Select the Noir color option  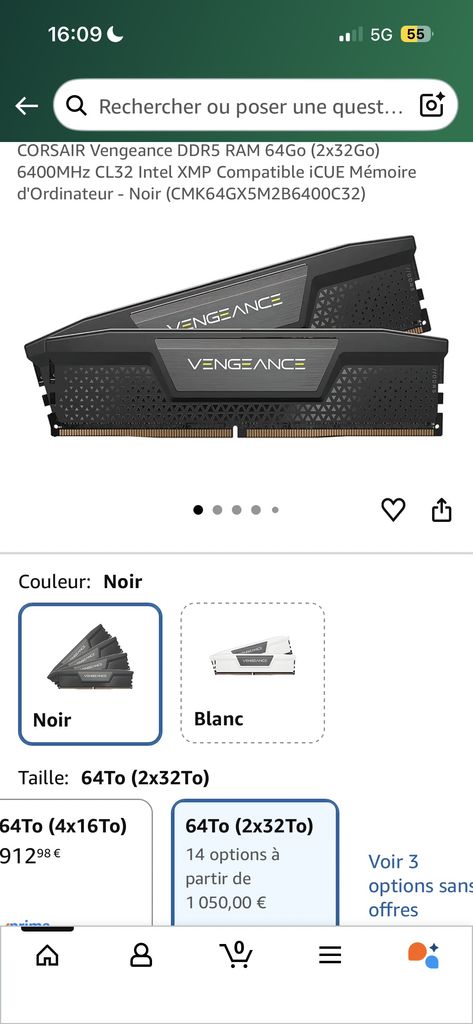90,673
